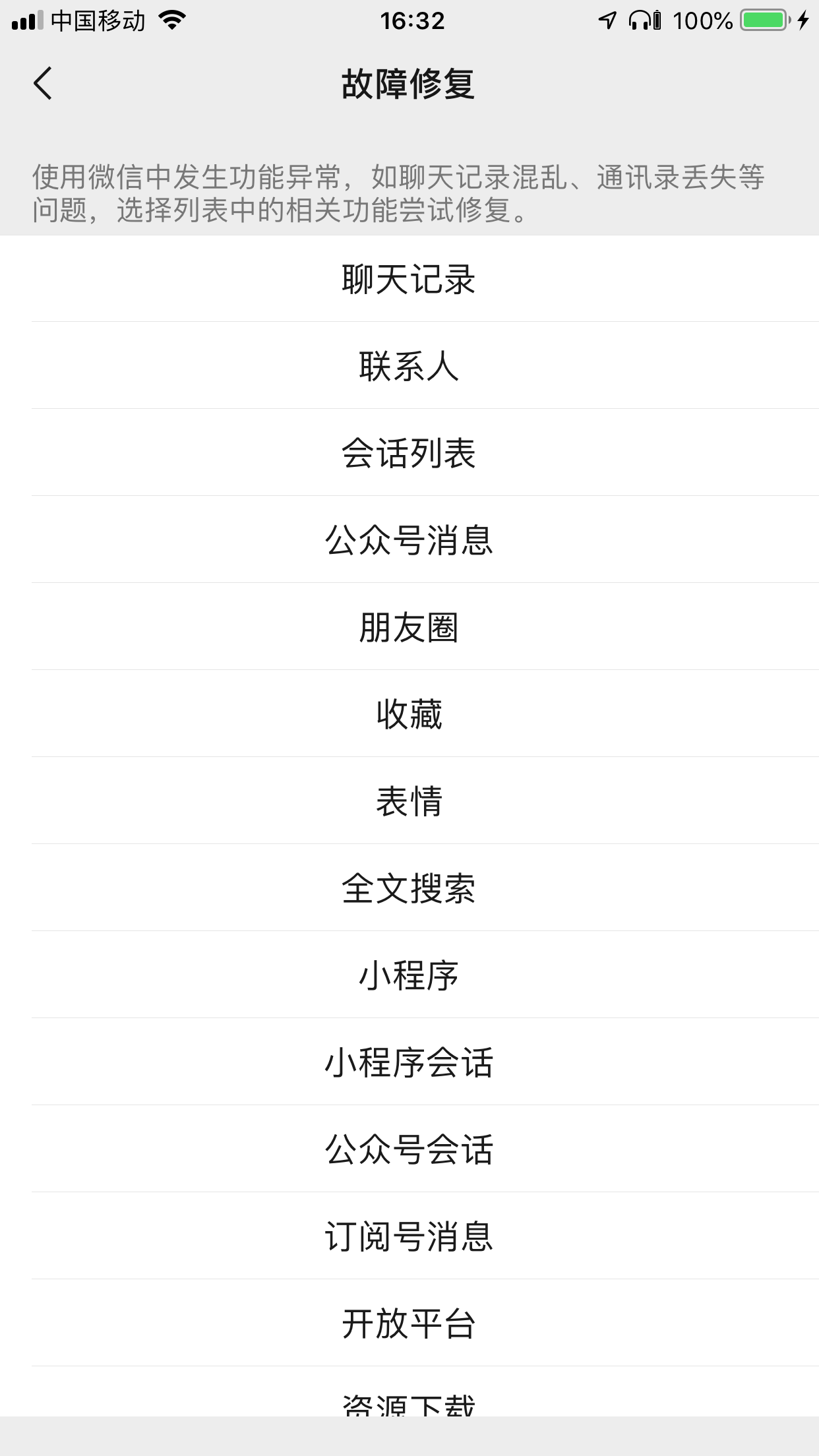The height and width of the screenshot is (1456, 819).
Task: Tap the battery indicator showing 100%
Action: pos(762,20)
